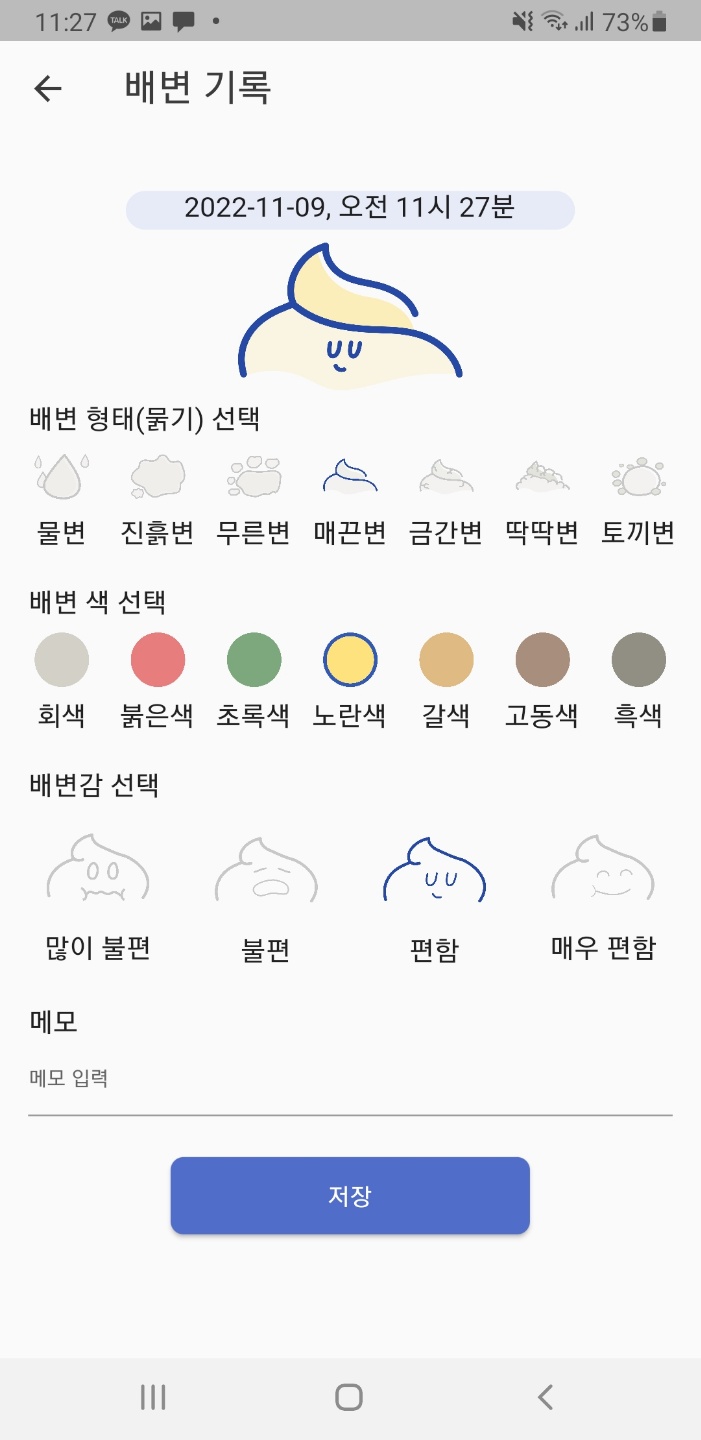Choose 붉은색 color swatch
This screenshot has width=701, height=1440.
click(x=158, y=660)
